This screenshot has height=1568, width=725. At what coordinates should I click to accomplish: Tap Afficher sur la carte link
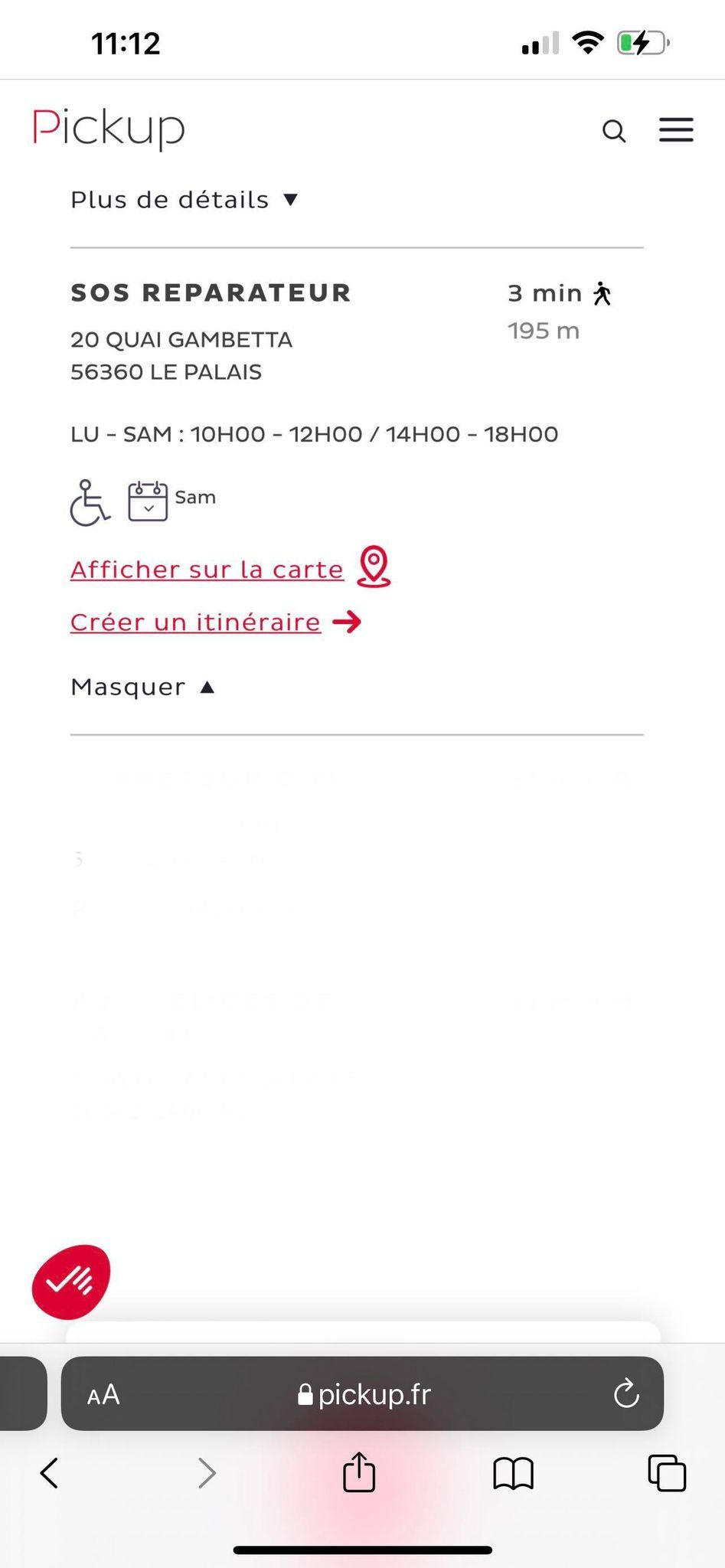pyautogui.click(x=230, y=568)
